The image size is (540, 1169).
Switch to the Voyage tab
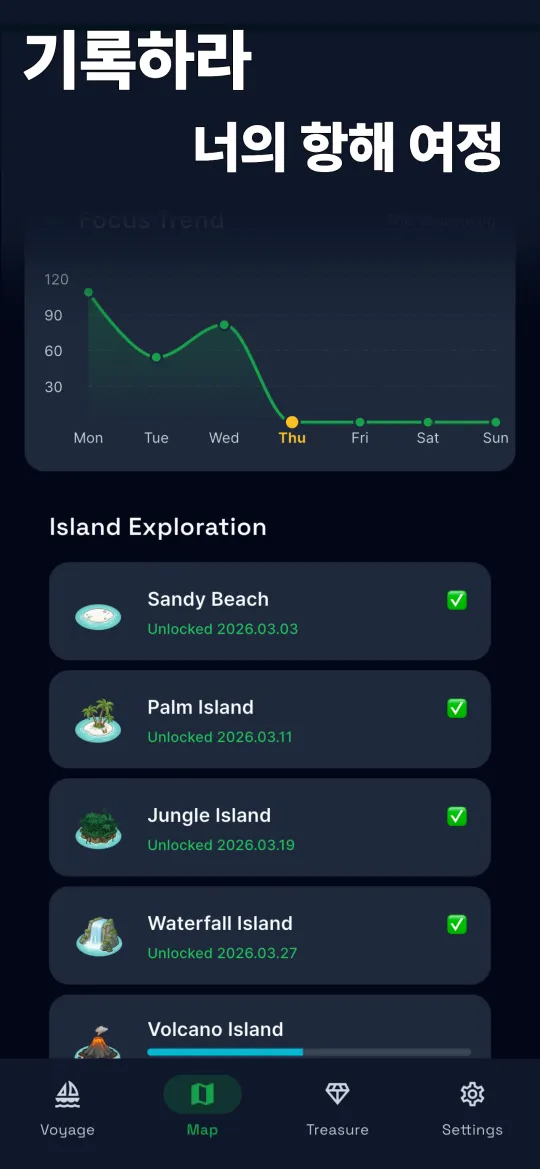coord(67,1109)
